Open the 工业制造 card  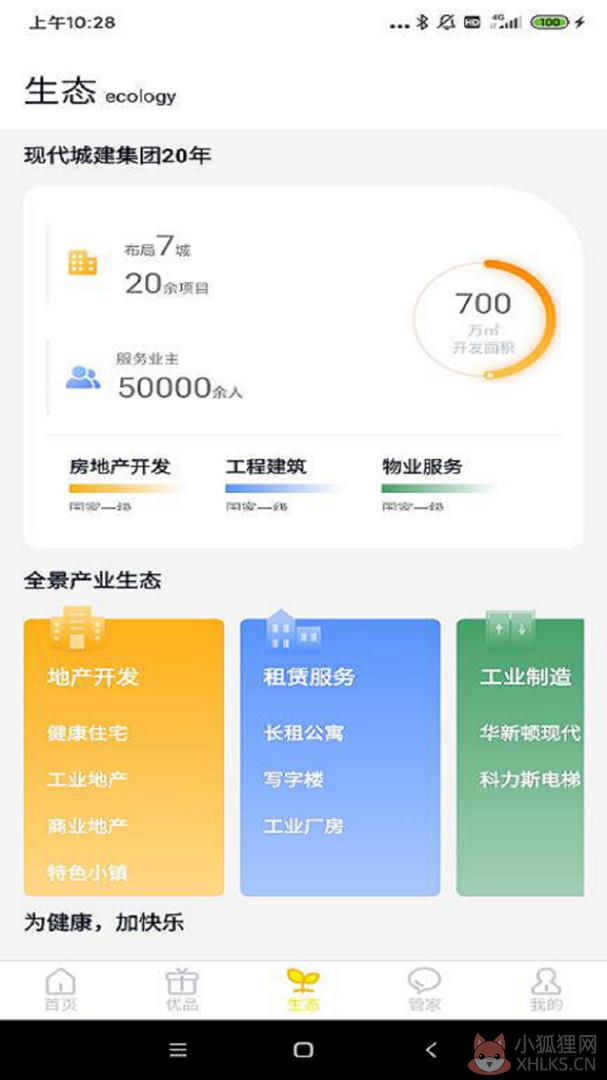coord(520,757)
